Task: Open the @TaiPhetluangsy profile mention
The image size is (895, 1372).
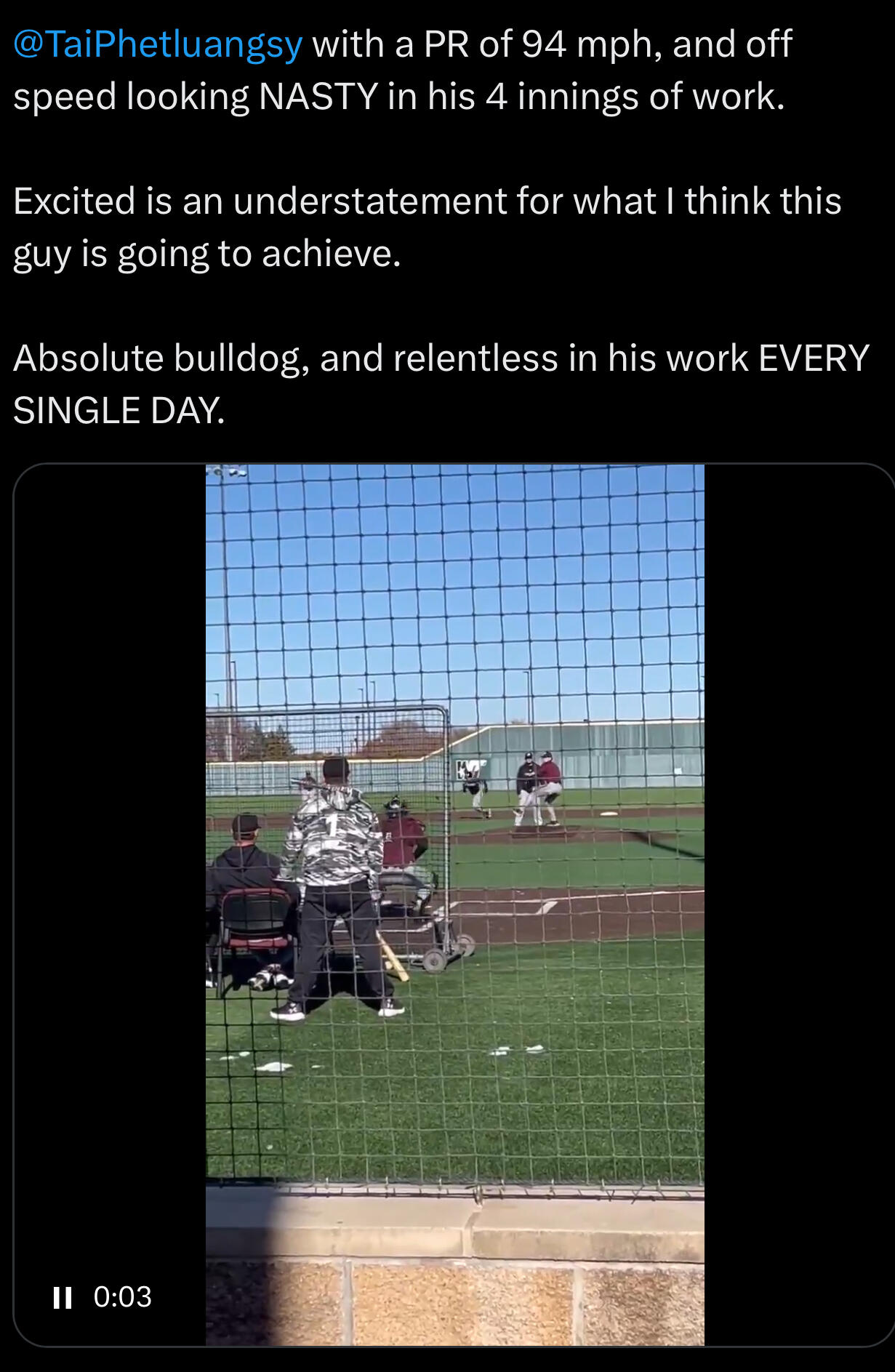Action: [x=158, y=44]
